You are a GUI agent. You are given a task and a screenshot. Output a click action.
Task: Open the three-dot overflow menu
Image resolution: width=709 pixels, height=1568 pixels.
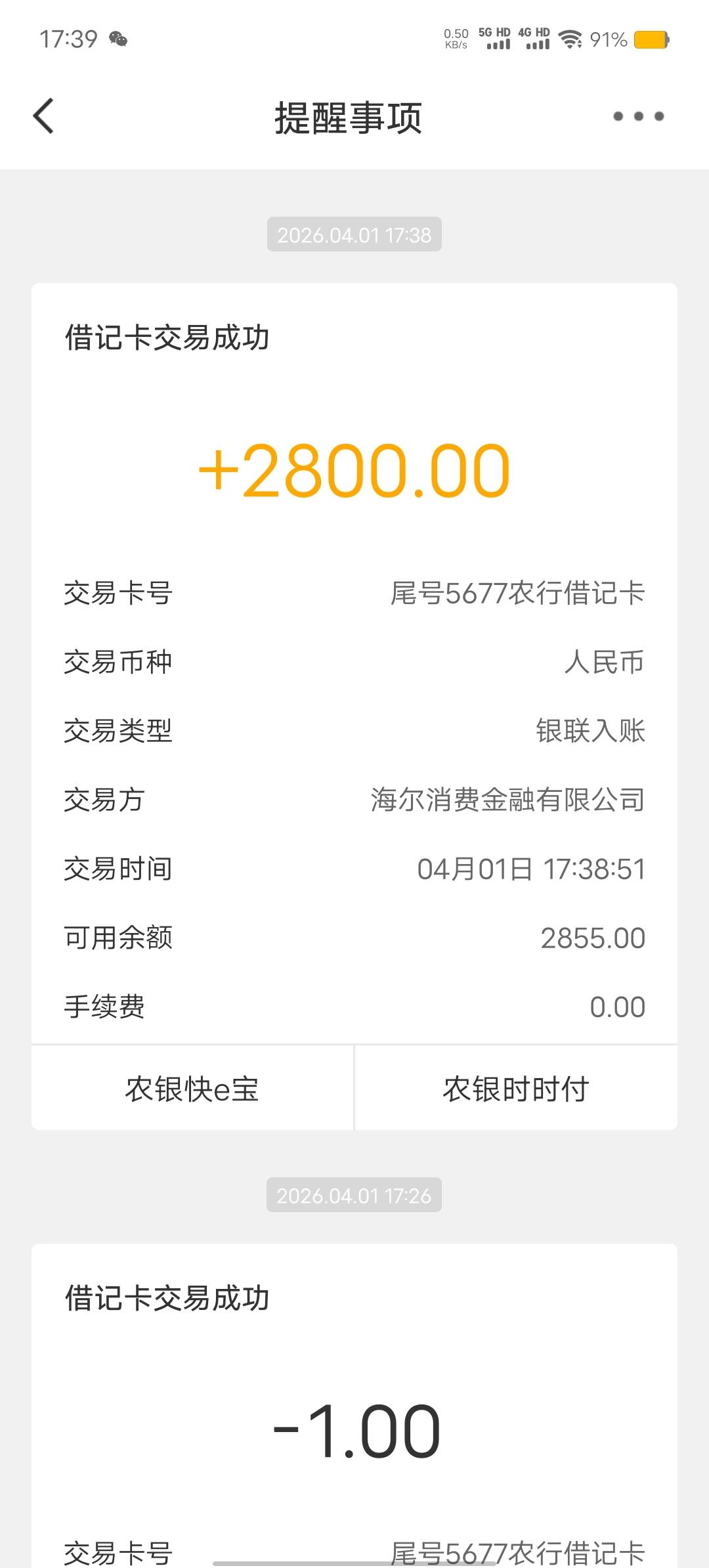[x=638, y=117]
